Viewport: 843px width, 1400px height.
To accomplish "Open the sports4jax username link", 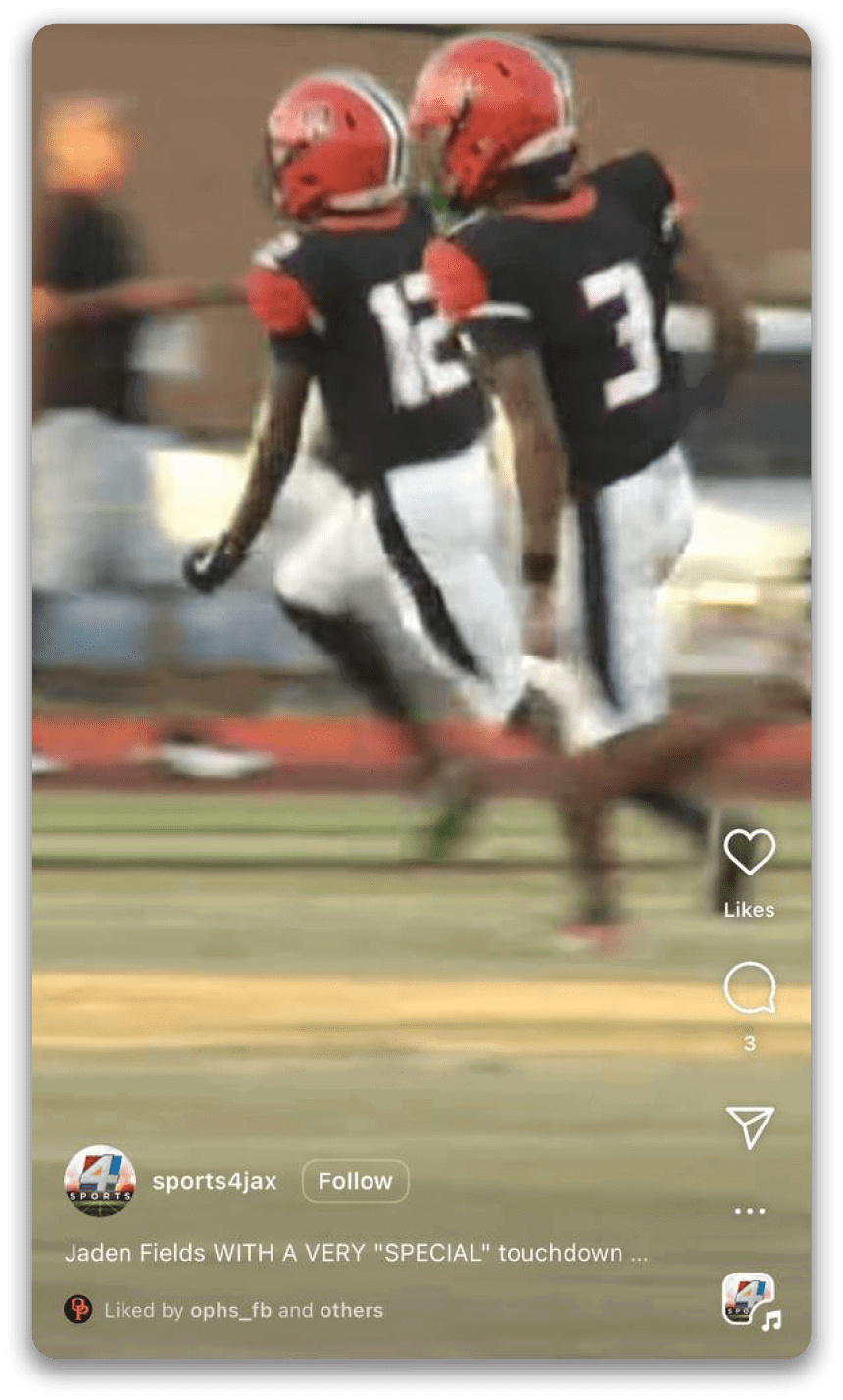I will 214,1181.
